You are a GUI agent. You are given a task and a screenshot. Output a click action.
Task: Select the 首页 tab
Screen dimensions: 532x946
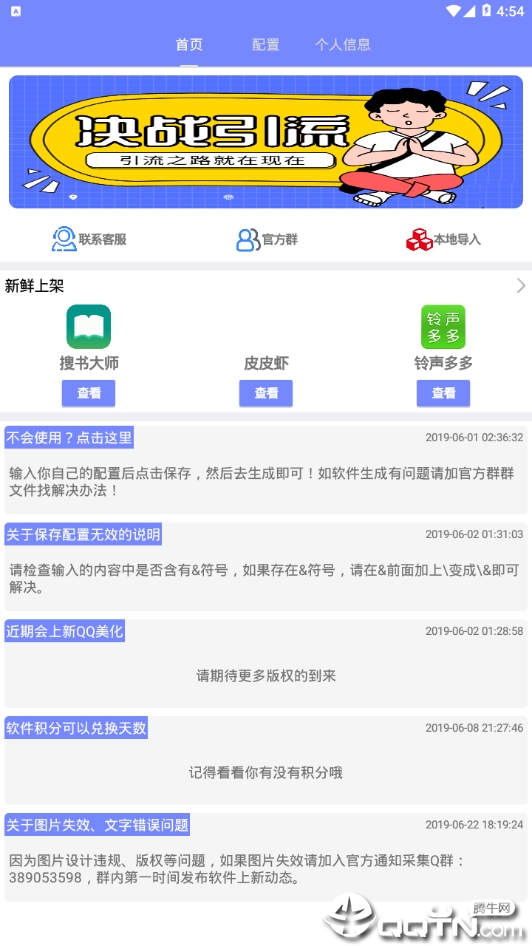pos(189,45)
